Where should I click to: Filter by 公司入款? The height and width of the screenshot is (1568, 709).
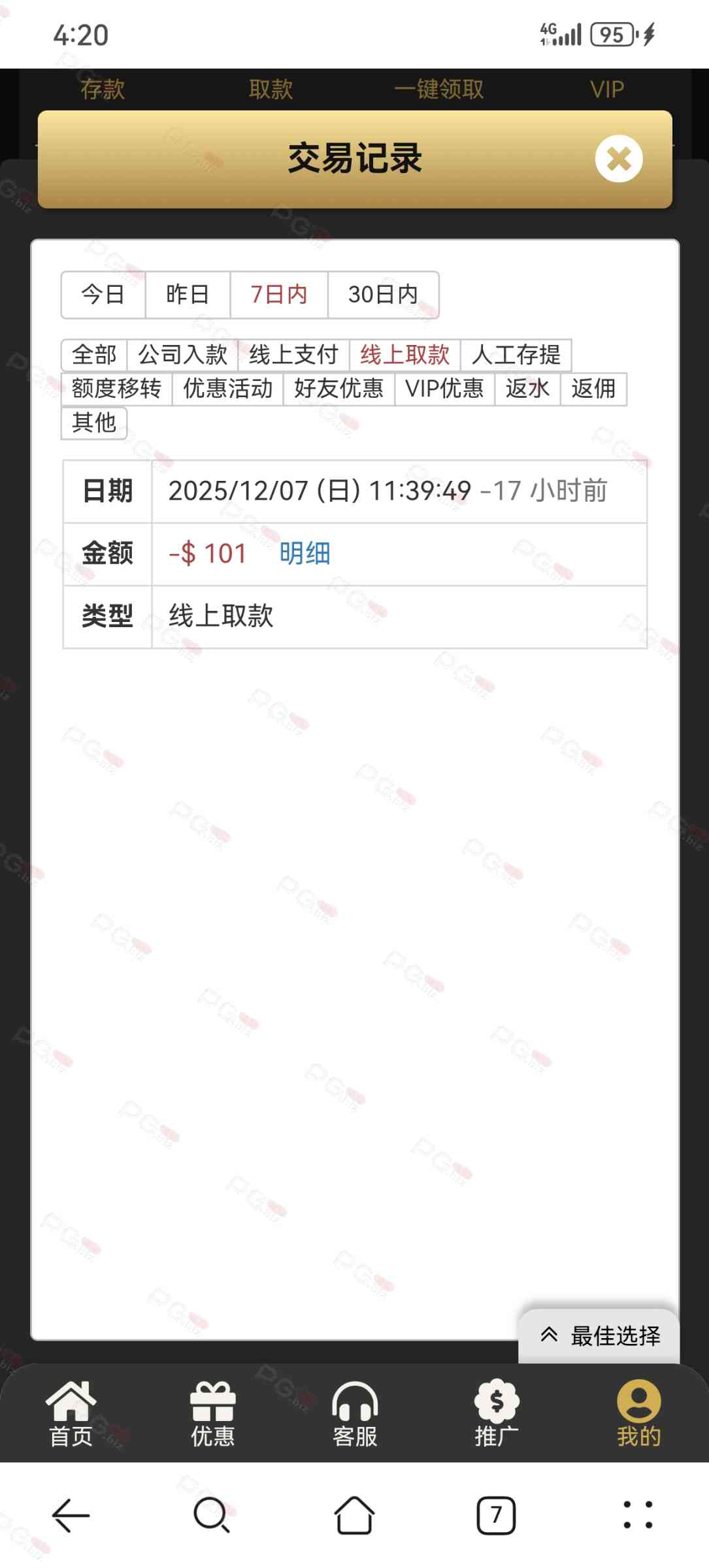click(182, 355)
